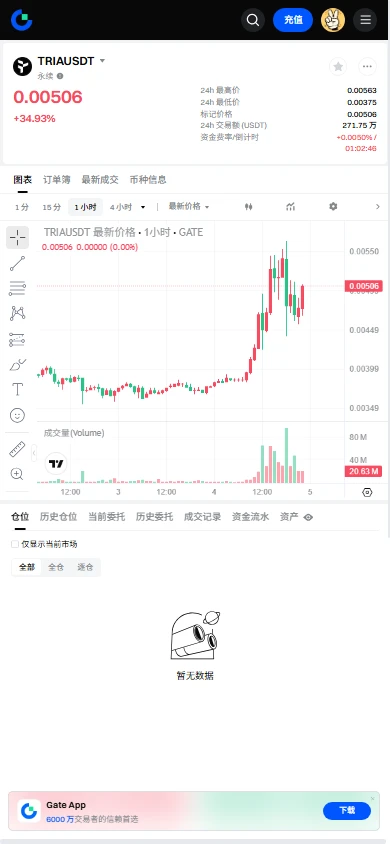Open the 4小时 interval dropdown

[x=127, y=207]
